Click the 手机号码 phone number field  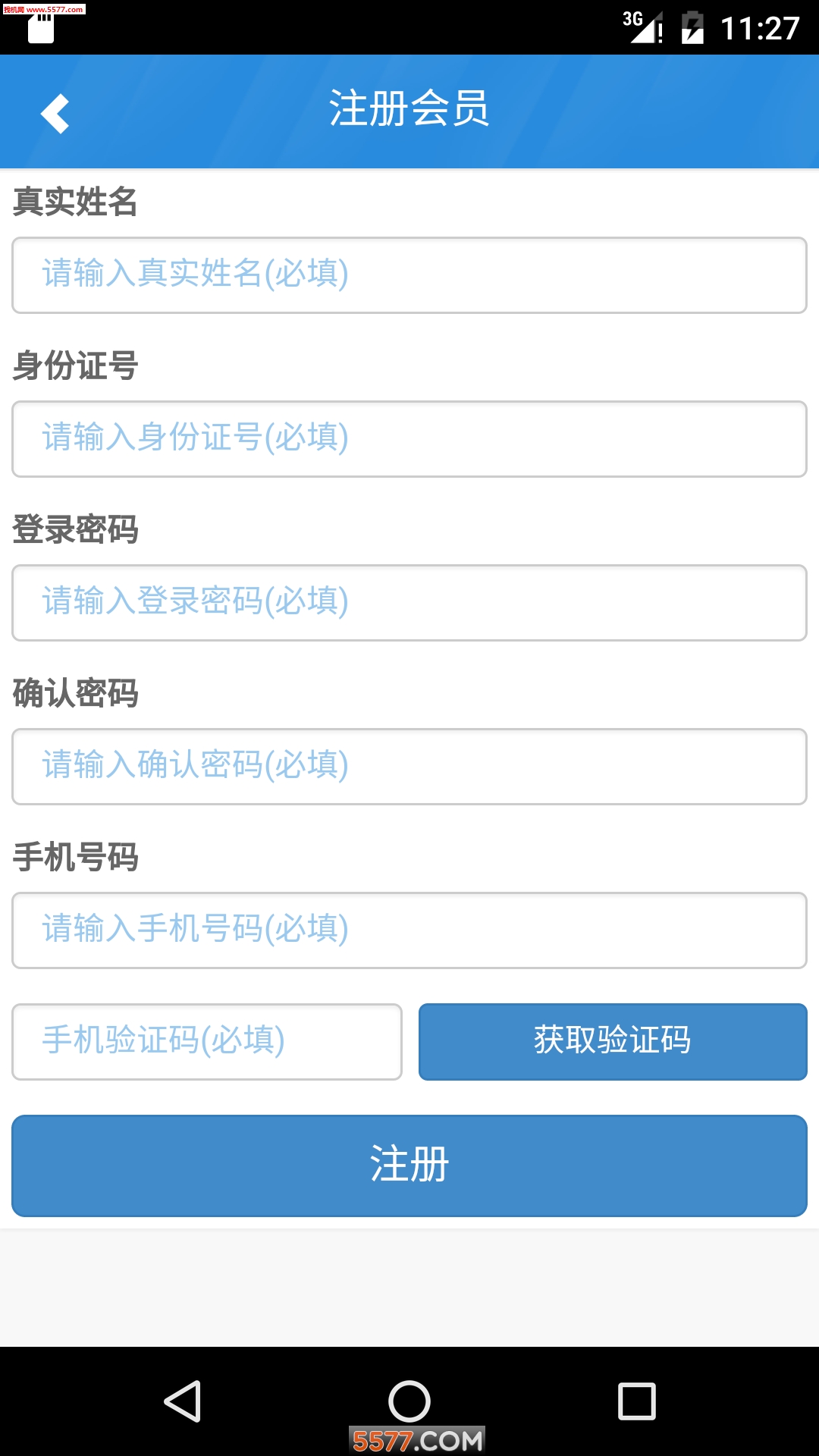pos(409,930)
